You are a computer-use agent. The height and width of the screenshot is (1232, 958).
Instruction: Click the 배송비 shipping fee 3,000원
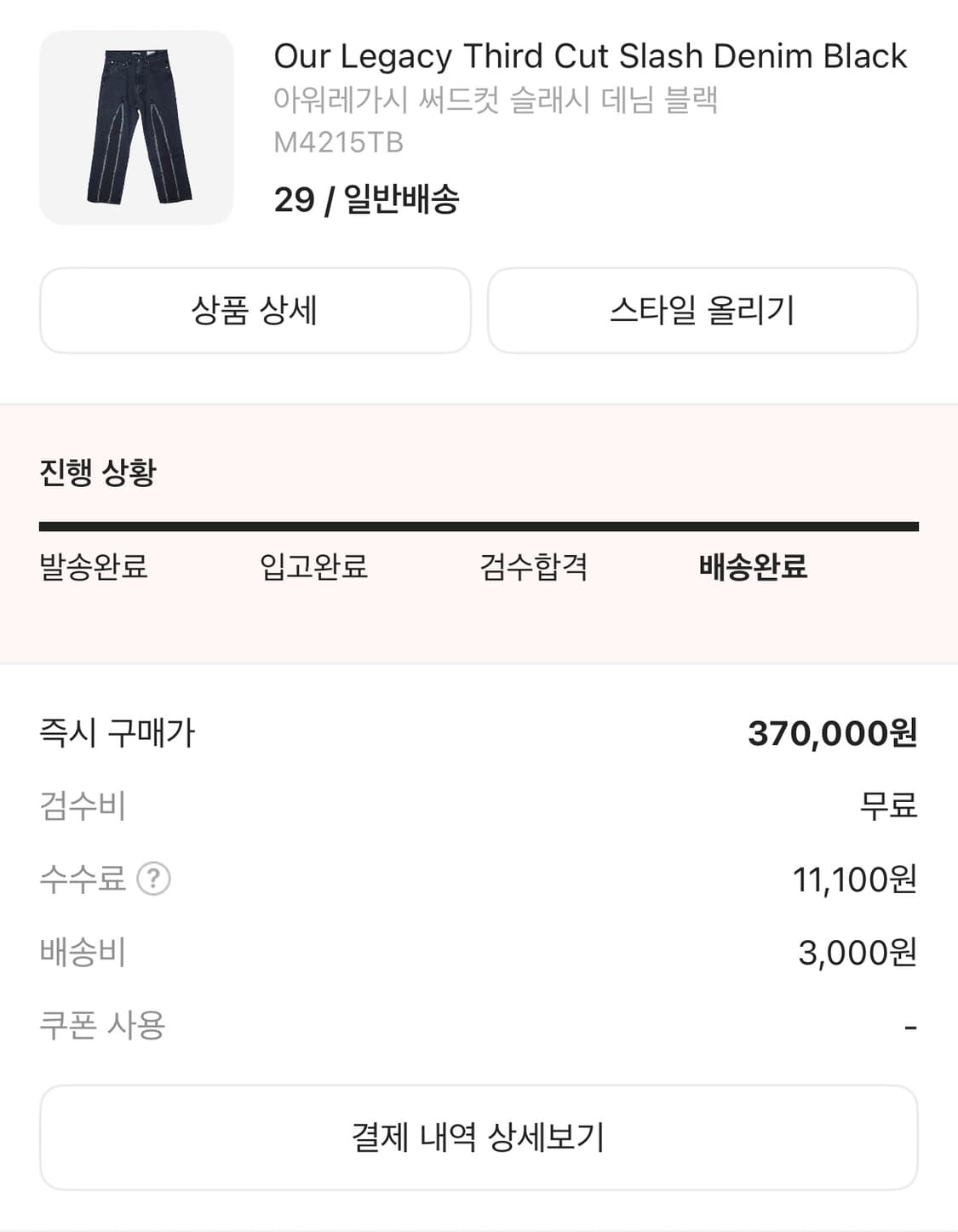[x=859, y=953]
